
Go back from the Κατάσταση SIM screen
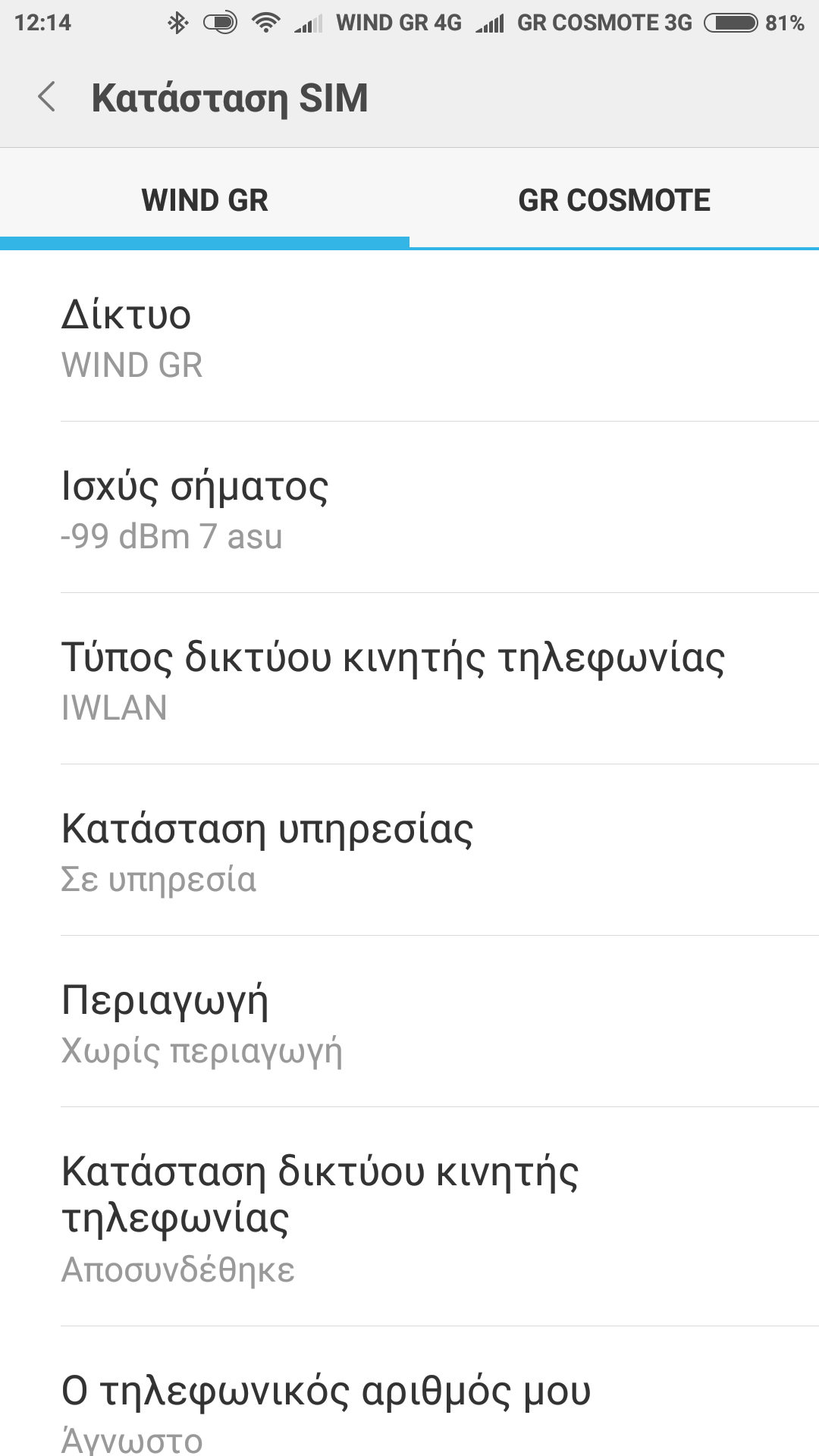[x=47, y=98]
